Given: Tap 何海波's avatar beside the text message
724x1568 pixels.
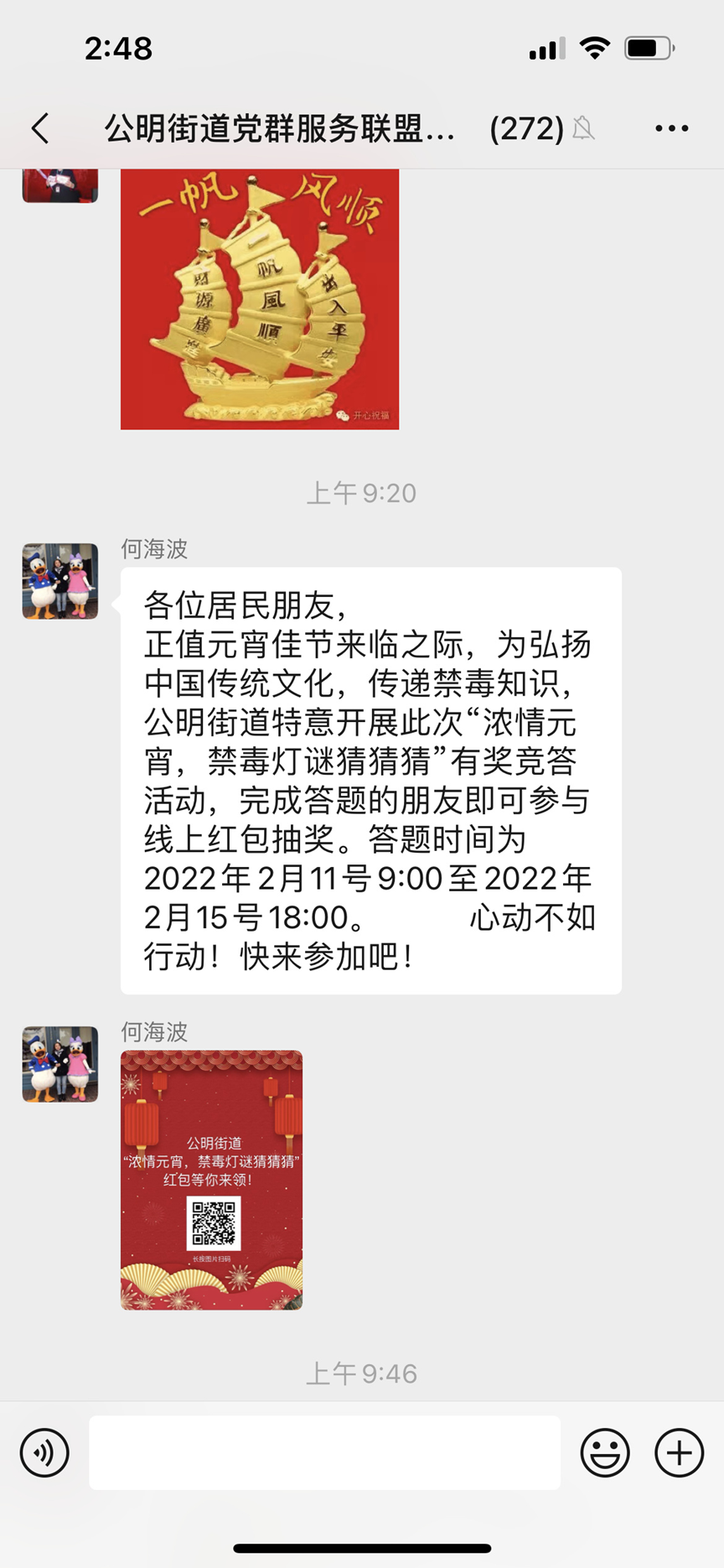Looking at the screenshot, I should pos(60,581).
